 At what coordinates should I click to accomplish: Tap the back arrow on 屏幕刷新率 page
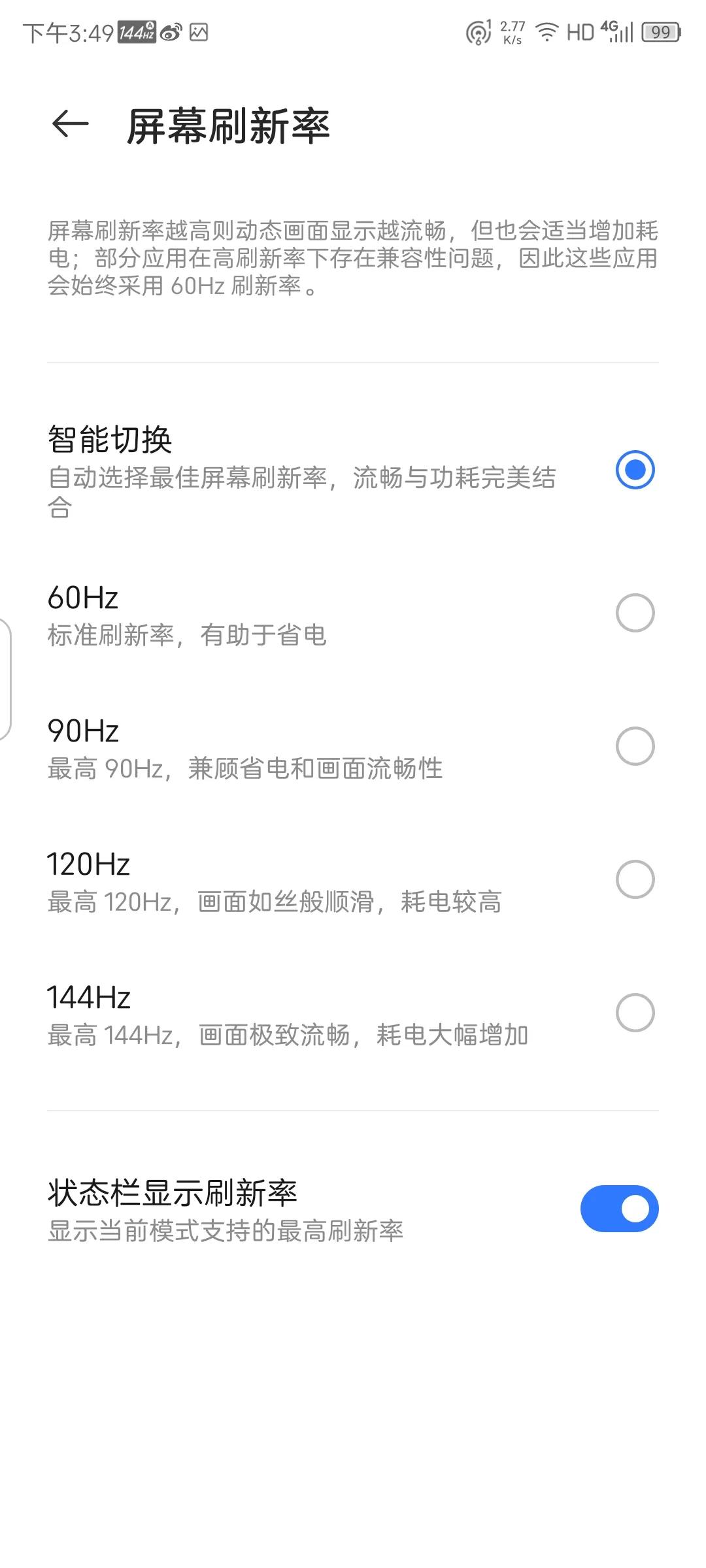coord(67,125)
